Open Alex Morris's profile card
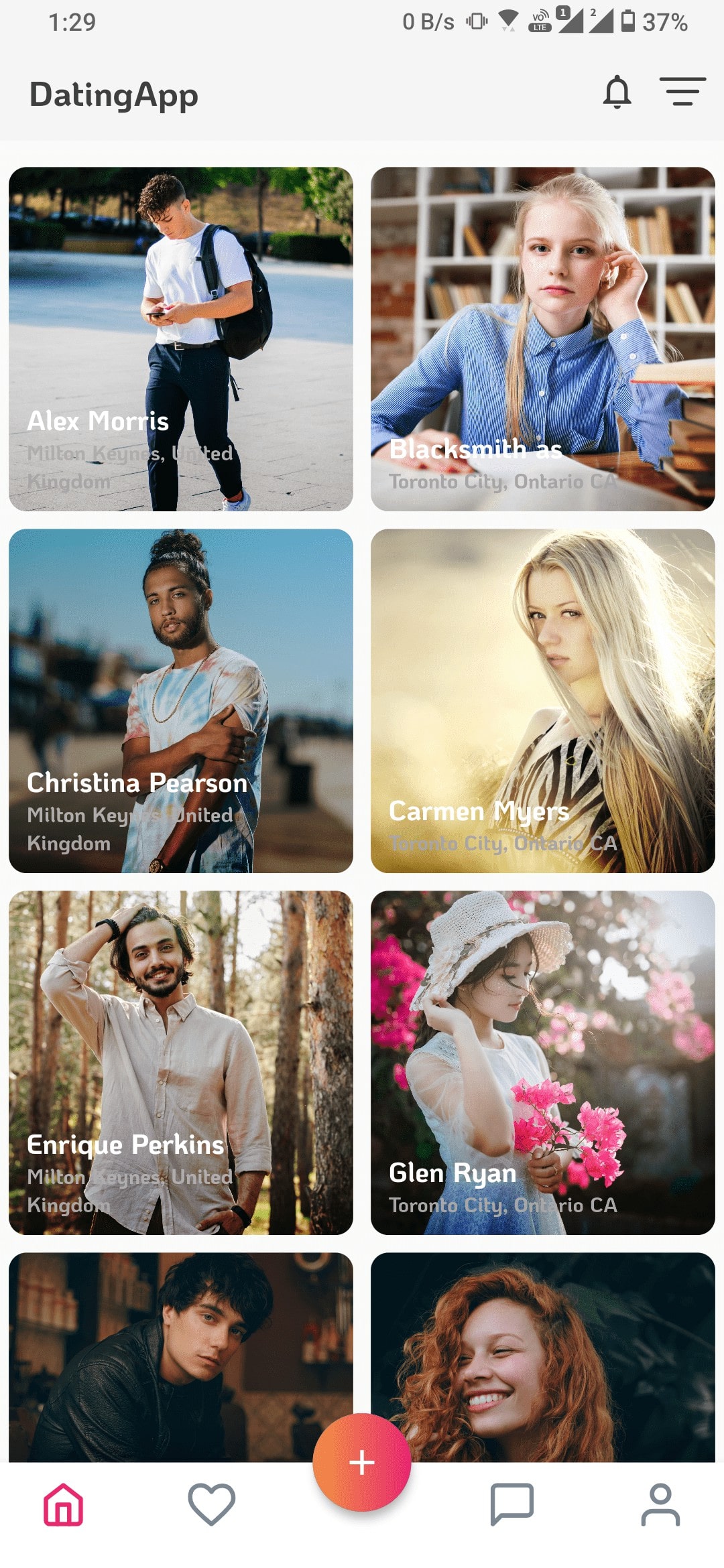This screenshot has width=724, height=1568. (x=181, y=339)
